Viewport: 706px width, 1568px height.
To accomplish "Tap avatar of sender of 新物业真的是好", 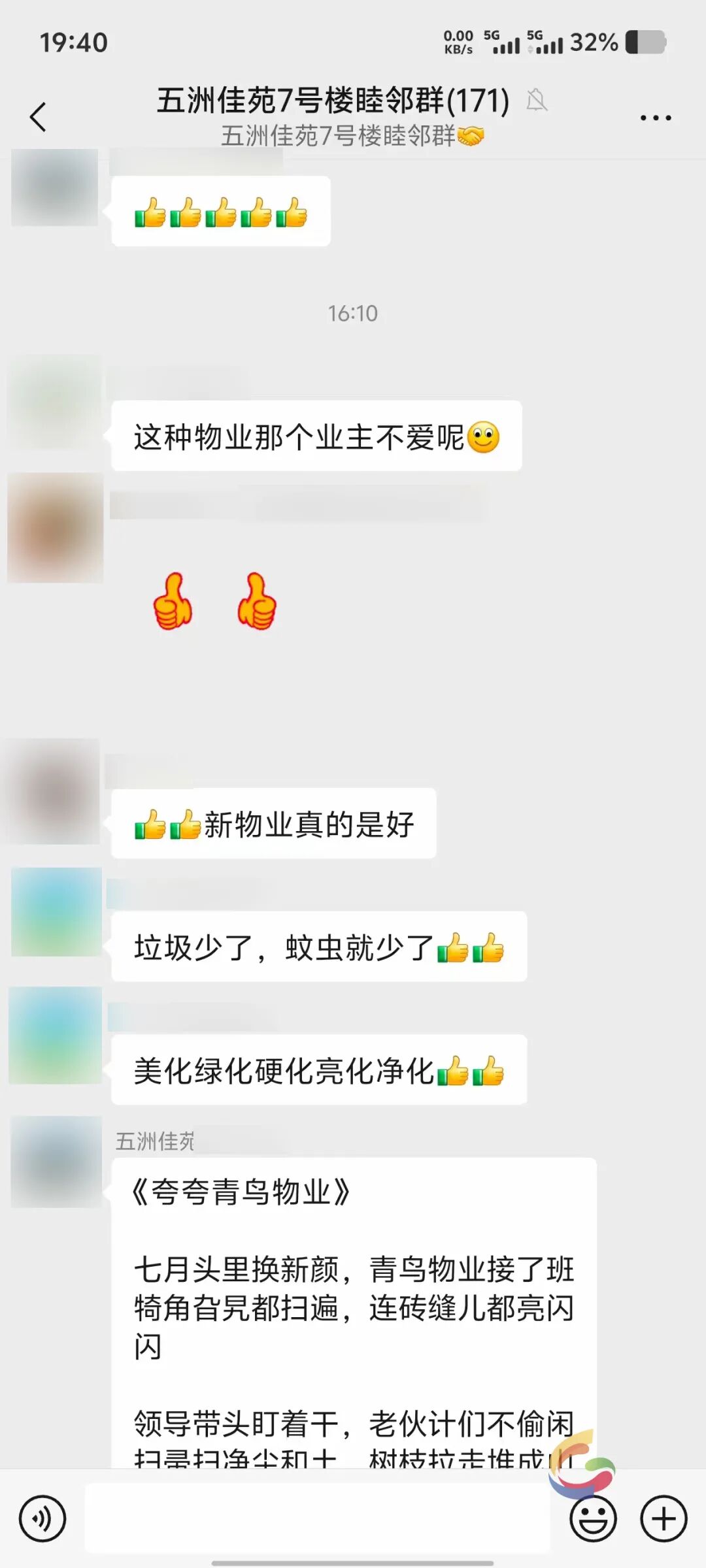I will pyautogui.click(x=54, y=791).
